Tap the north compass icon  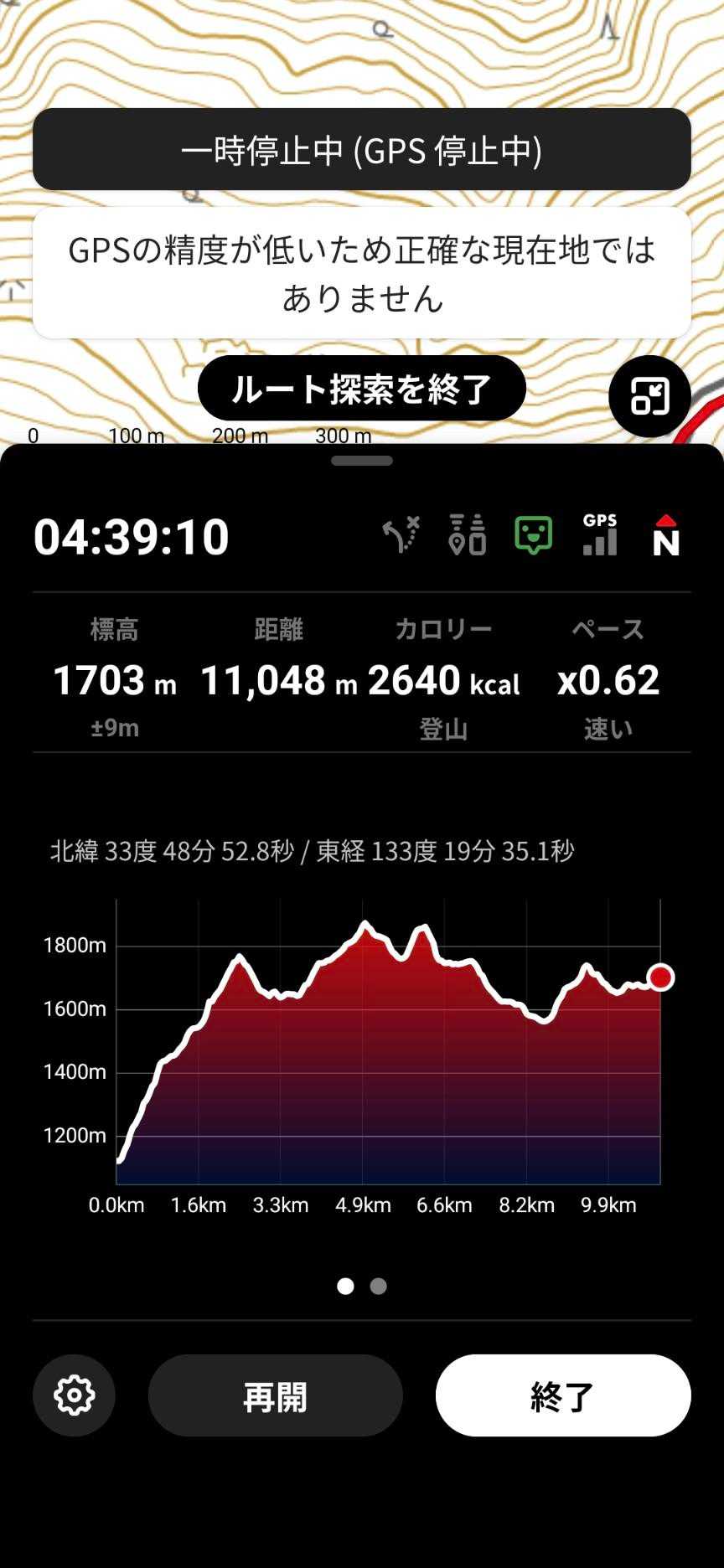pos(665,535)
